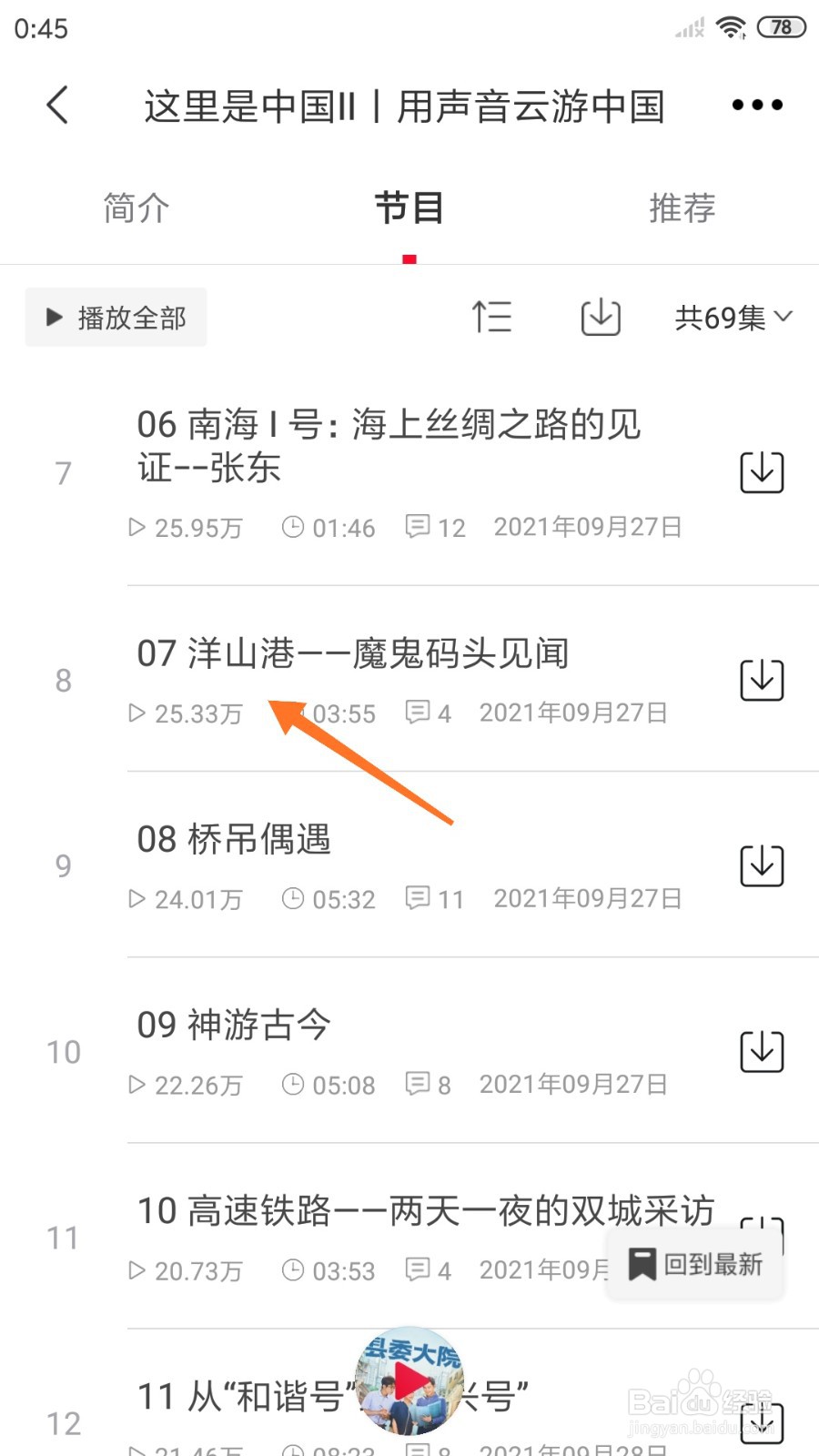The image size is (819, 1456).
Task: Open the episode sort order icon
Action: point(492,317)
